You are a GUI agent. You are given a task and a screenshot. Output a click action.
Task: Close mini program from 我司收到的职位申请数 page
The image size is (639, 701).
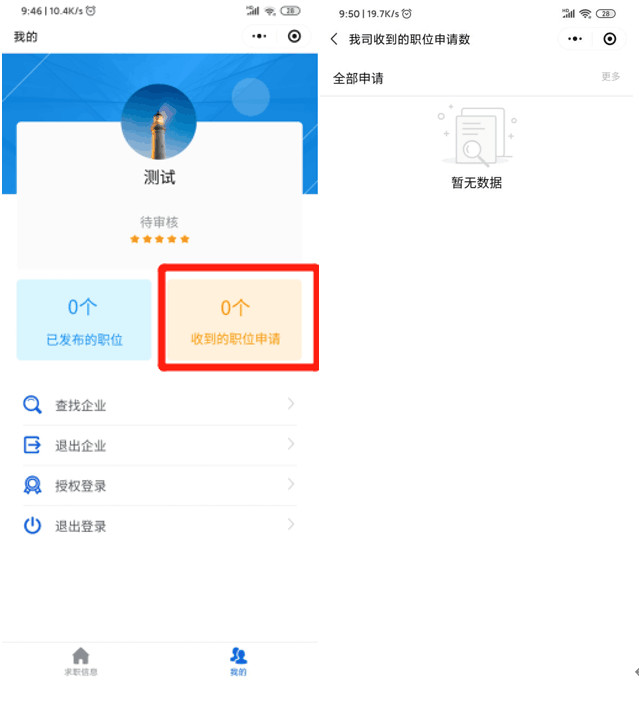tap(610, 39)
